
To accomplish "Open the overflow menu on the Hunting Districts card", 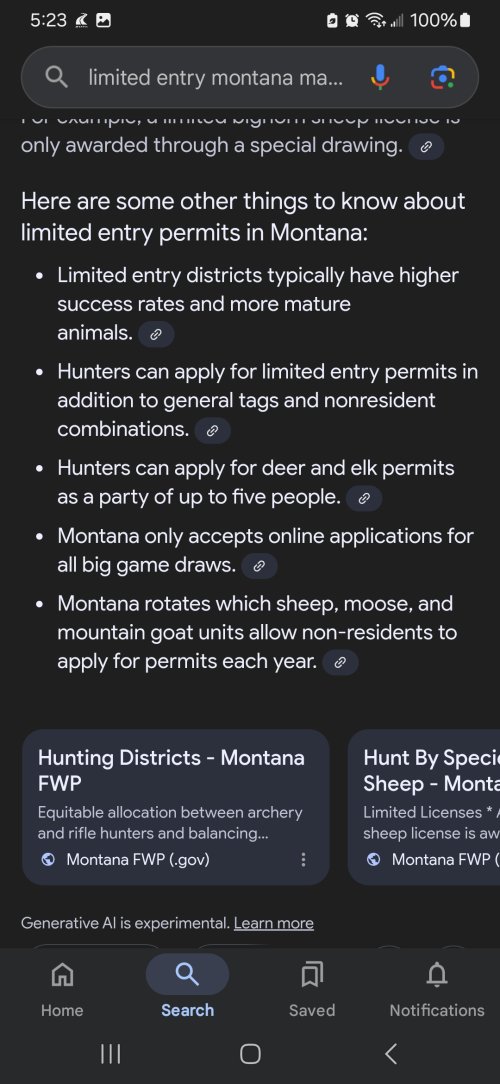I will pyautogui.click(x=303, y=859).
